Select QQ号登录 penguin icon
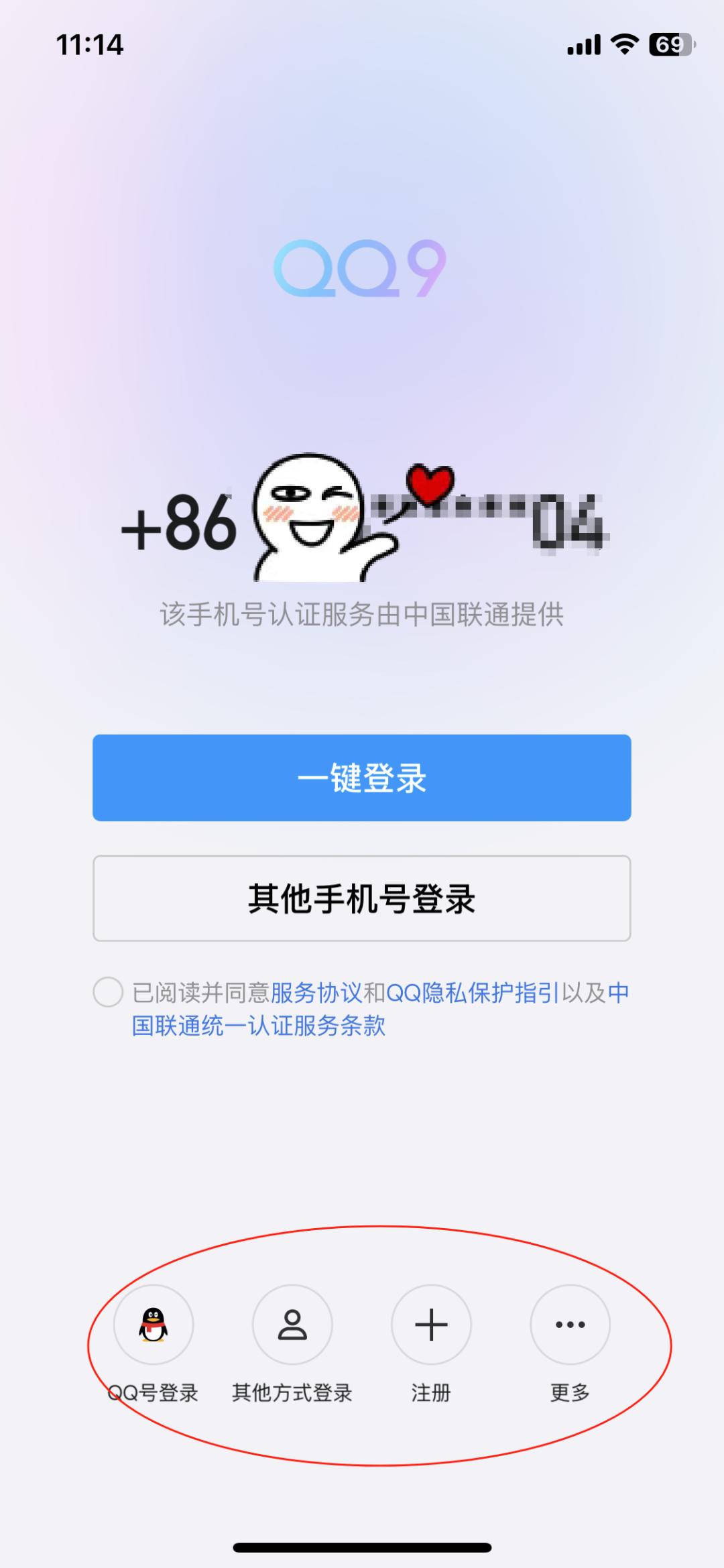 (154, 1325)
